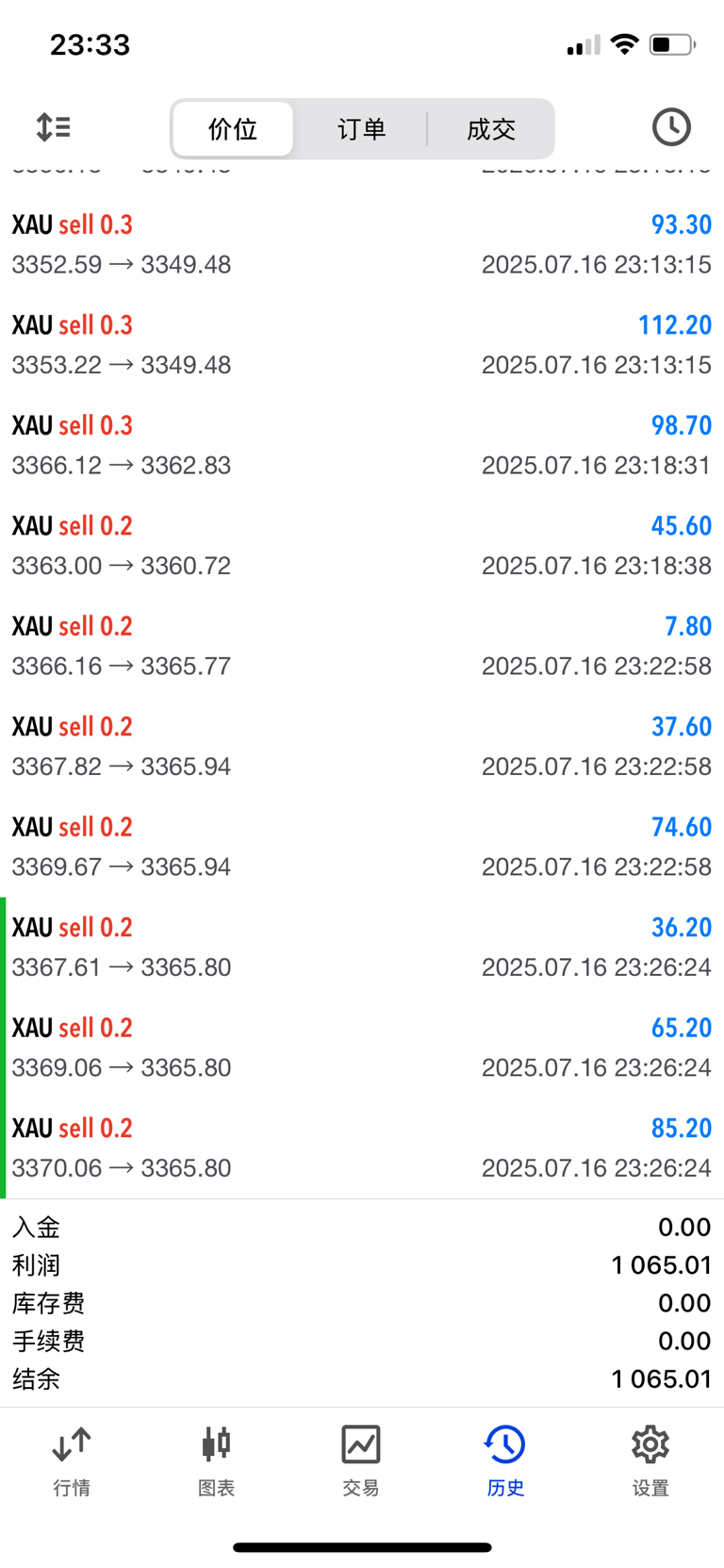Open the XAU sell trade with profit 112.20
This screenshot has height=1568, width=724.
362,344
